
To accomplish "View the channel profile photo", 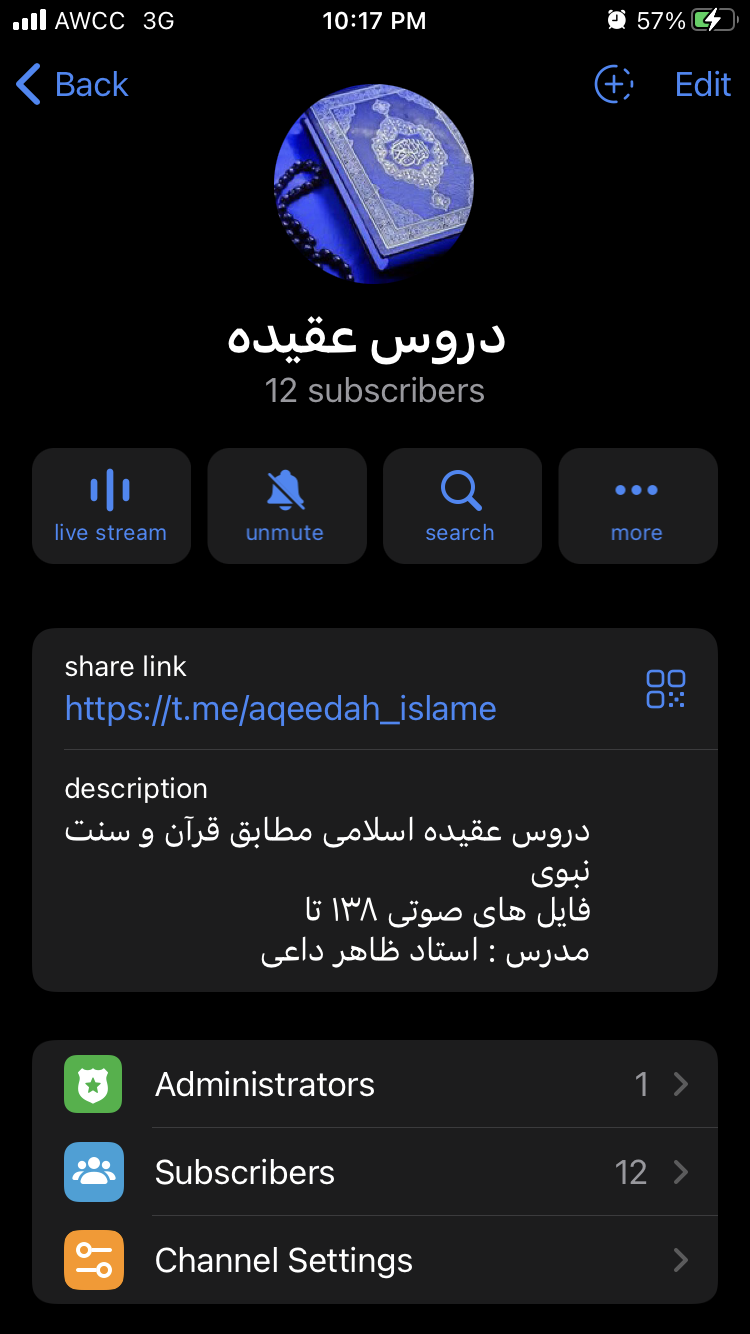I will [x=375, y=183].
